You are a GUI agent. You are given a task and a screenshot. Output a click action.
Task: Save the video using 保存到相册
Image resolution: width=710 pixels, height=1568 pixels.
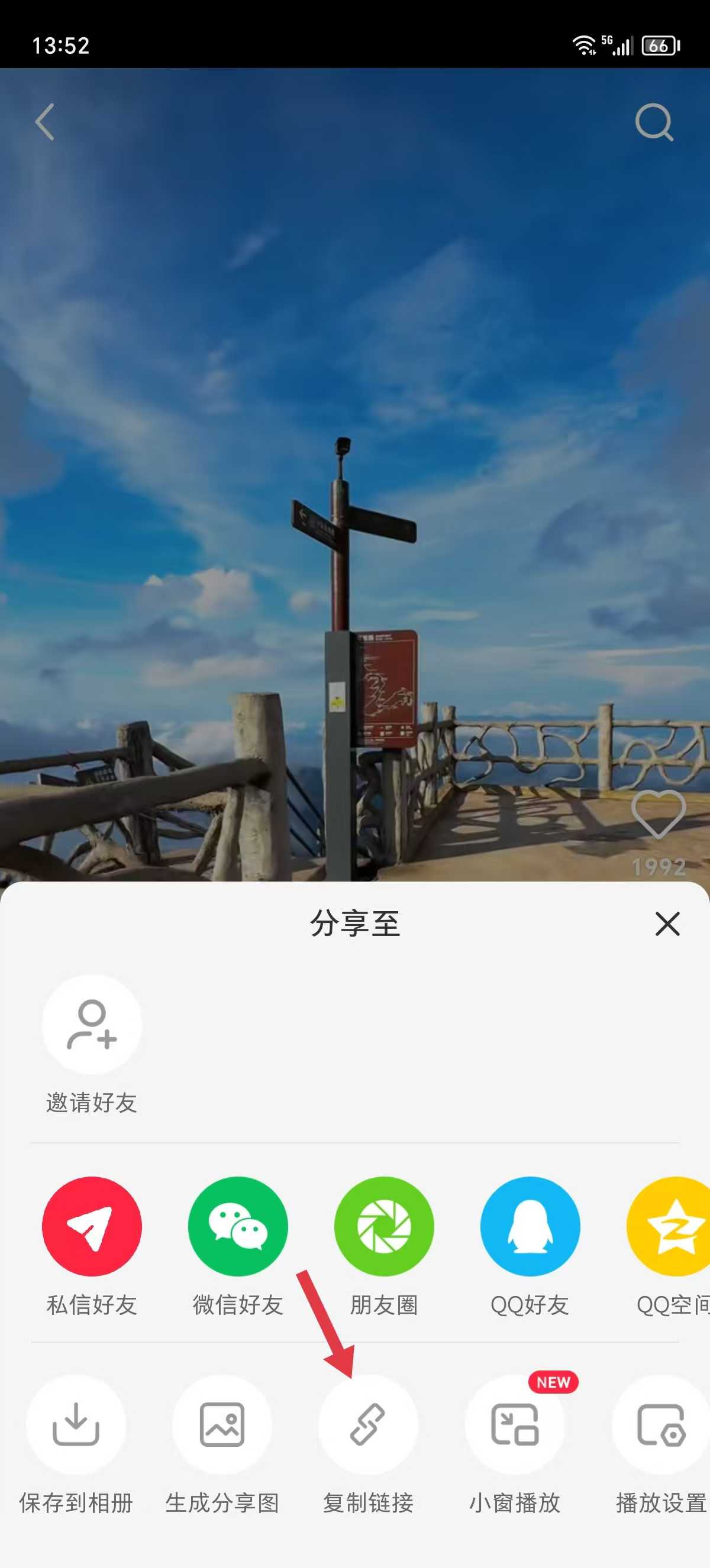click(x=76, y=1424)
